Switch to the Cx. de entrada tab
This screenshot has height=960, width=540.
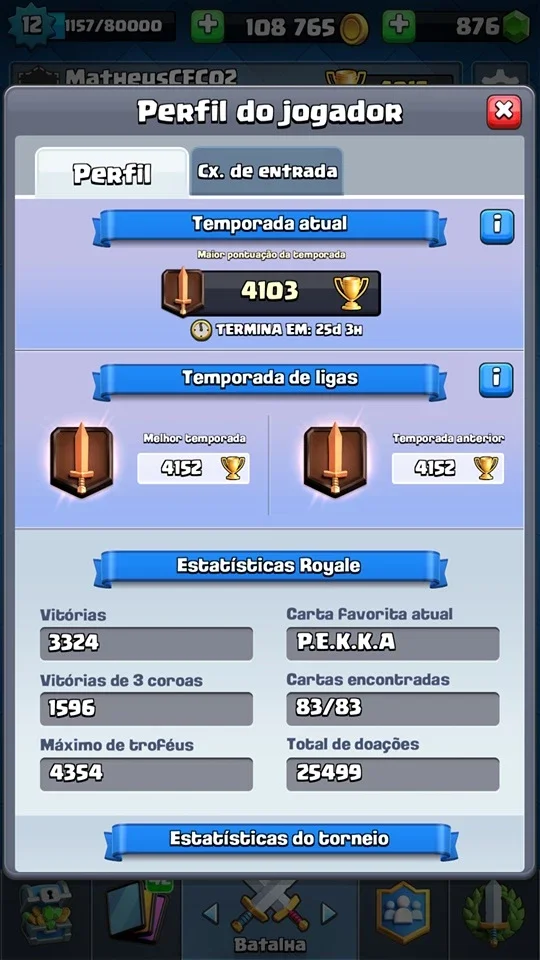tap(266, 171)
